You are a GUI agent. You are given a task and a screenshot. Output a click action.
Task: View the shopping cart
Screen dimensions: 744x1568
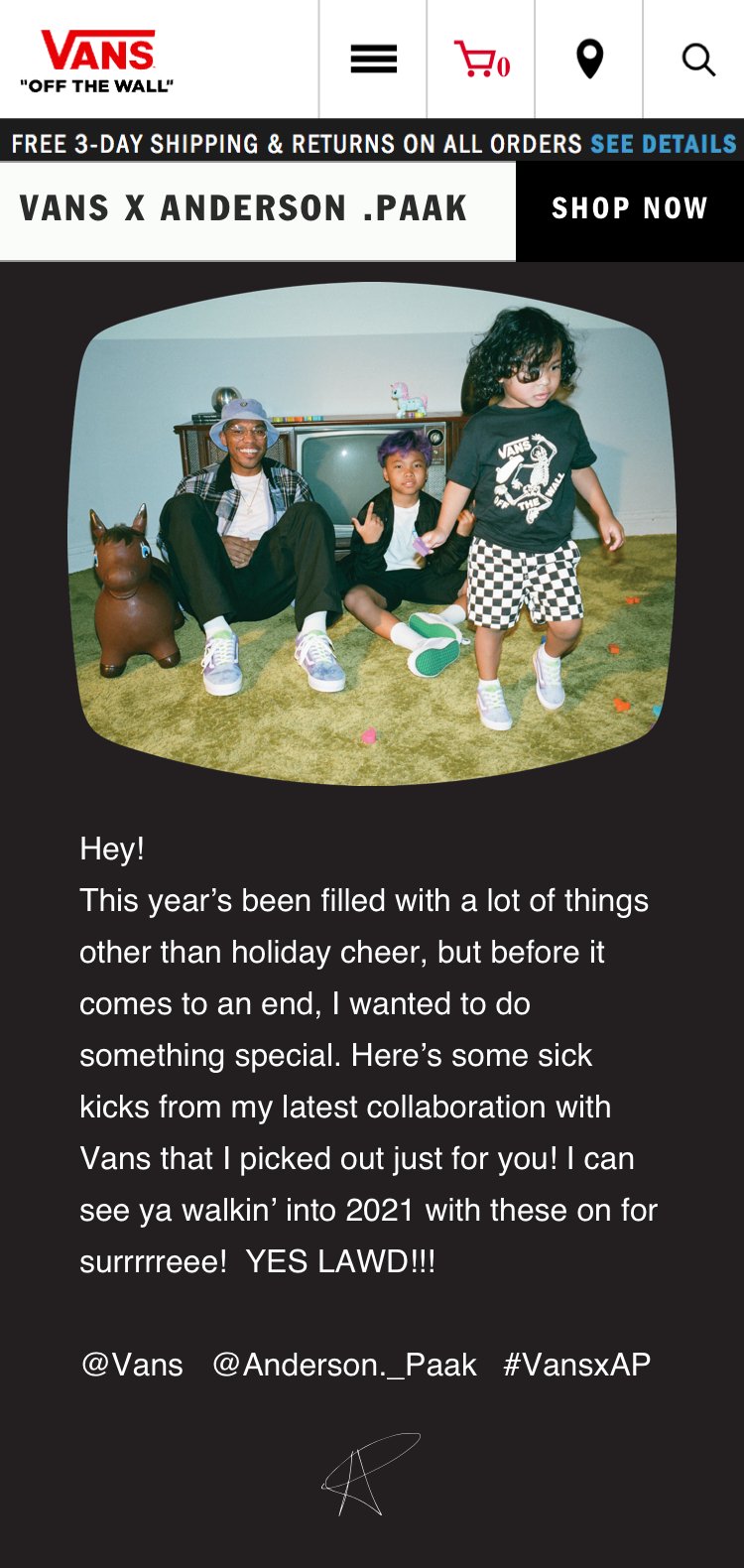click(x=481, y=60)
